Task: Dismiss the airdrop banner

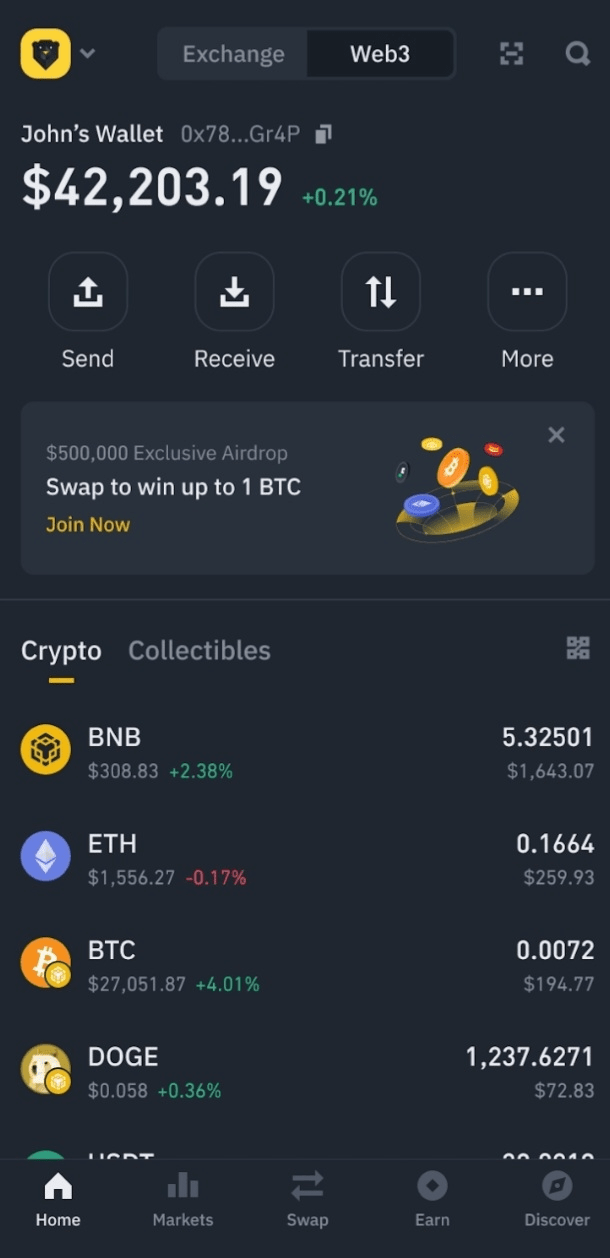Action: pyautogui.click(x=556, y=435)
